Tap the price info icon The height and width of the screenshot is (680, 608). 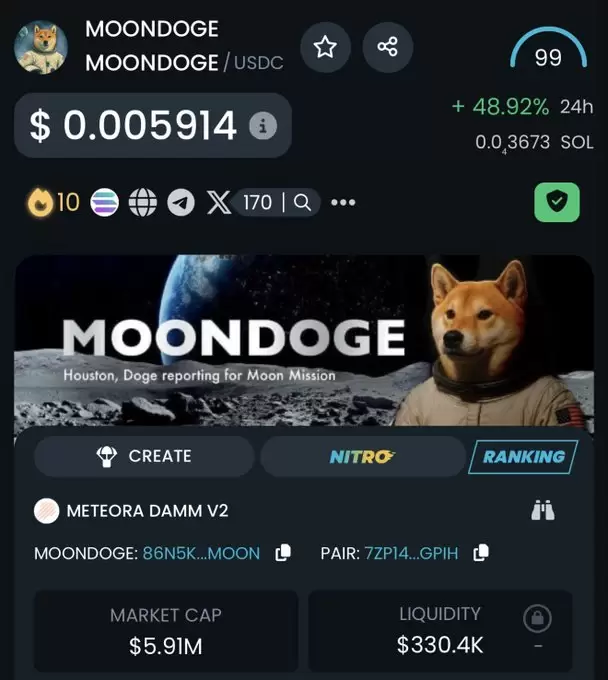[263, 126]
